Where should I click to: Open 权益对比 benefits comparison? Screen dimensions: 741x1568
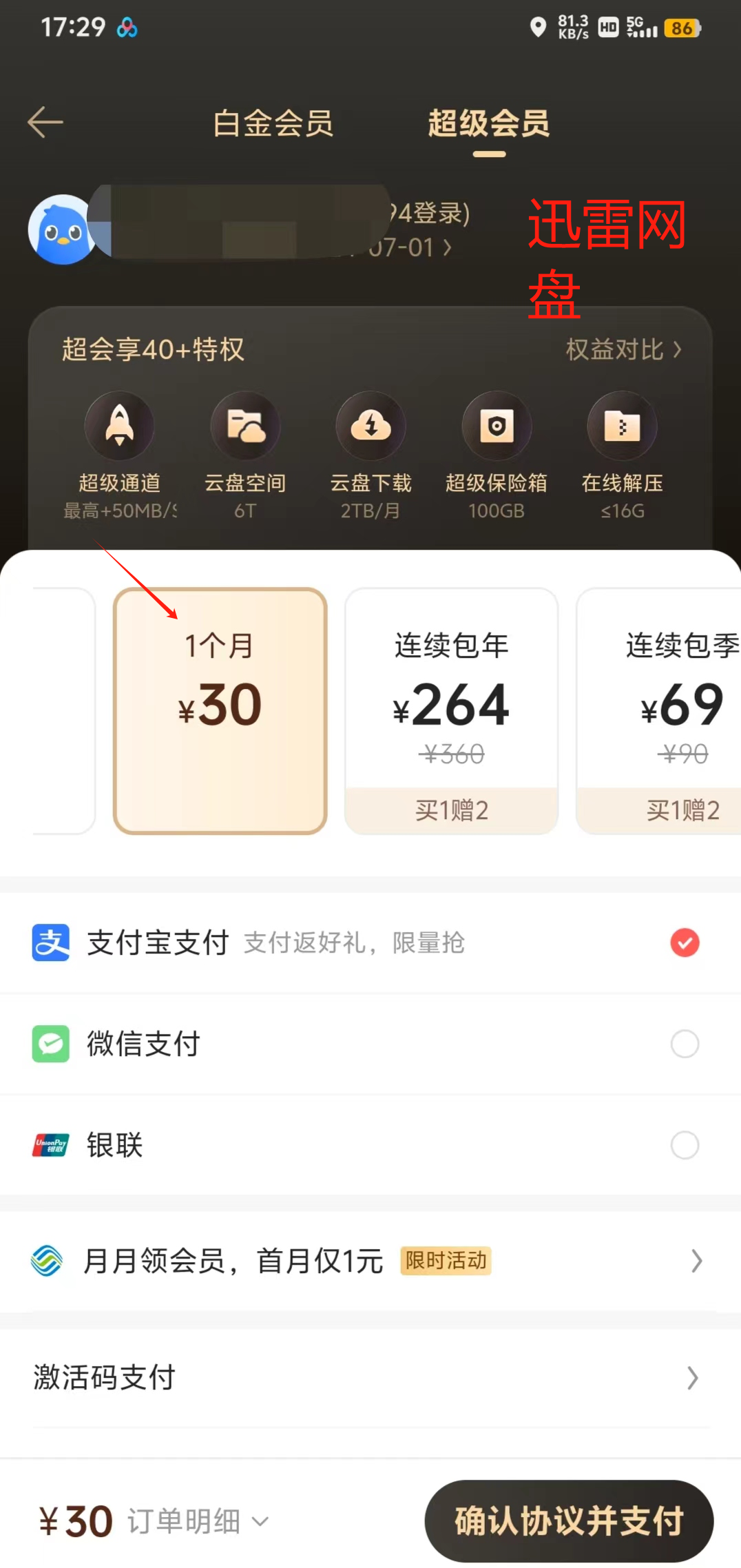[623, 350]
